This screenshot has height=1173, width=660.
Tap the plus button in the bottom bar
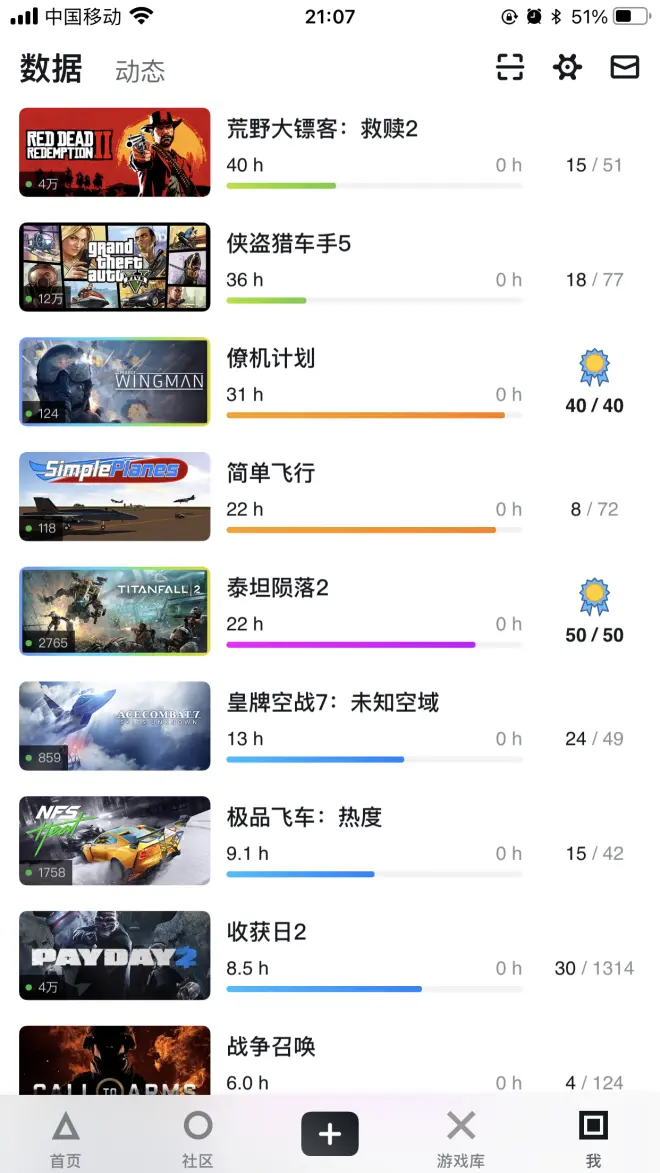pos(330,1134)
